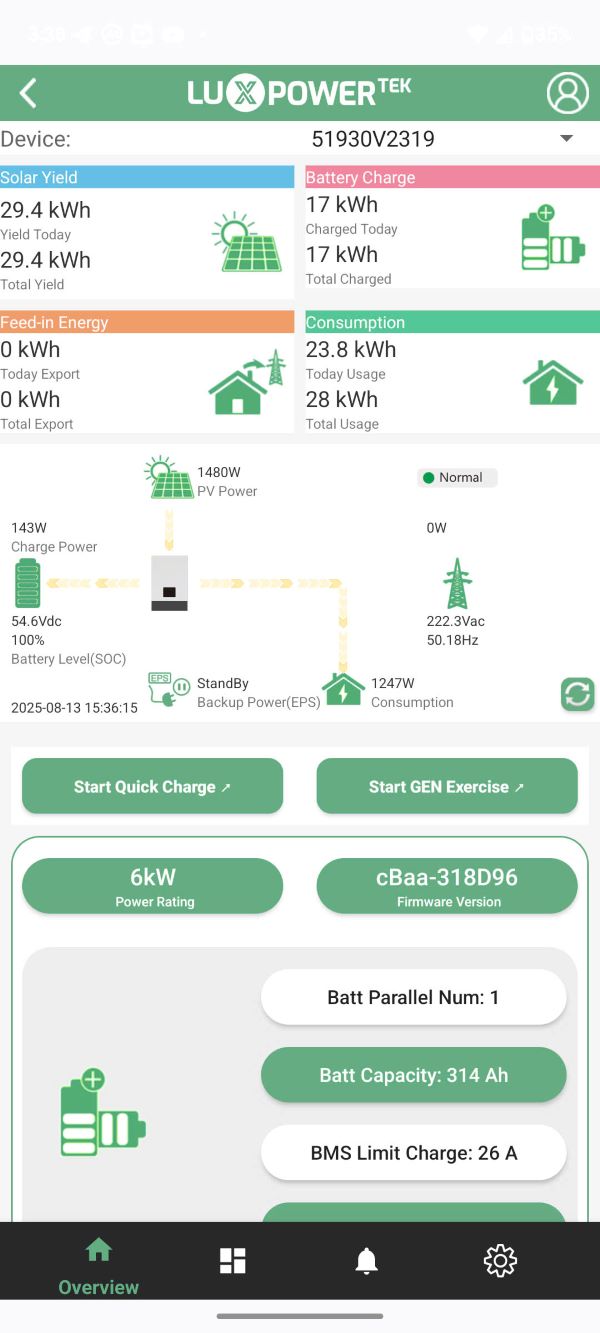Select the 6kW Power Rating pill
The width and height of the screenshot is (600, 1333).
coord(152,886)
